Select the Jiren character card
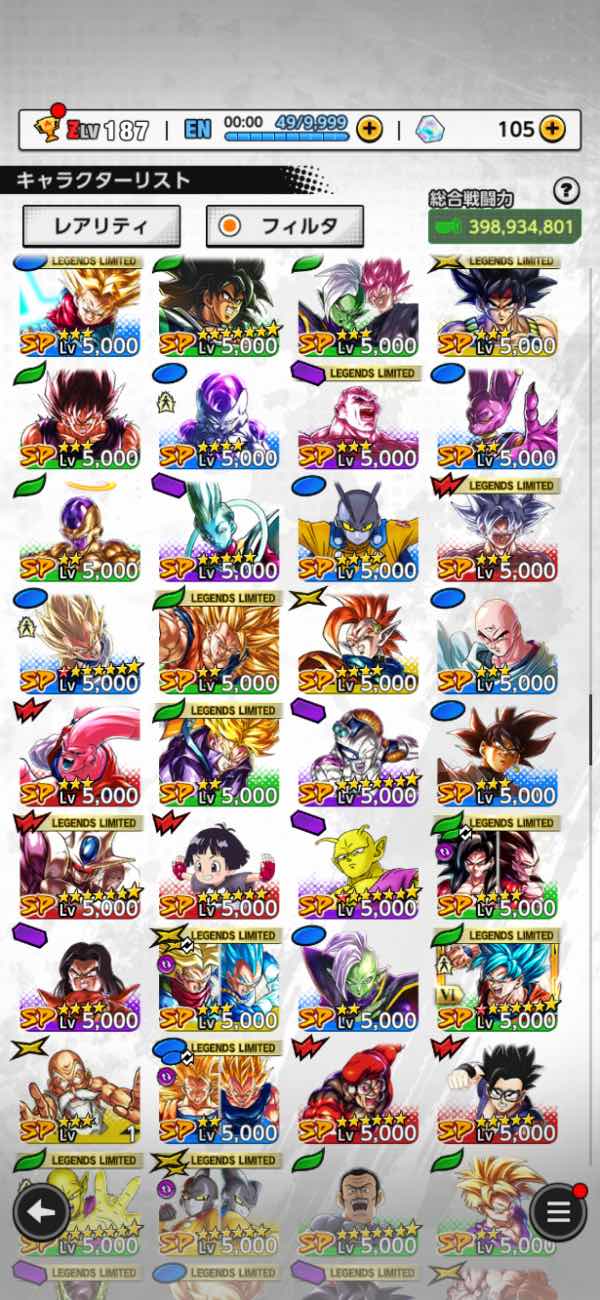600x1300 pixels. click(358, 422)
